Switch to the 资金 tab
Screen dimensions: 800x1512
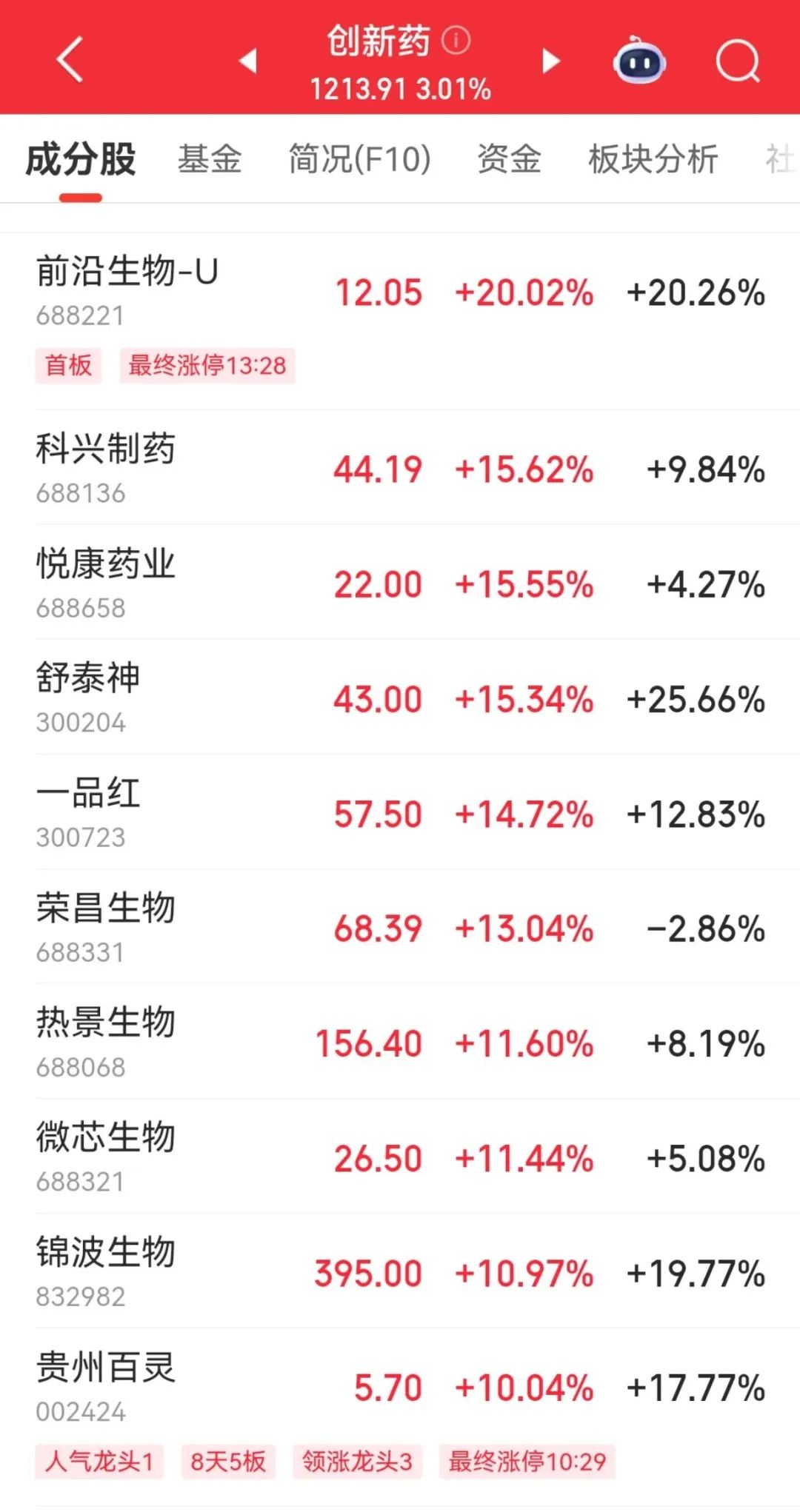tap(509, 159)
